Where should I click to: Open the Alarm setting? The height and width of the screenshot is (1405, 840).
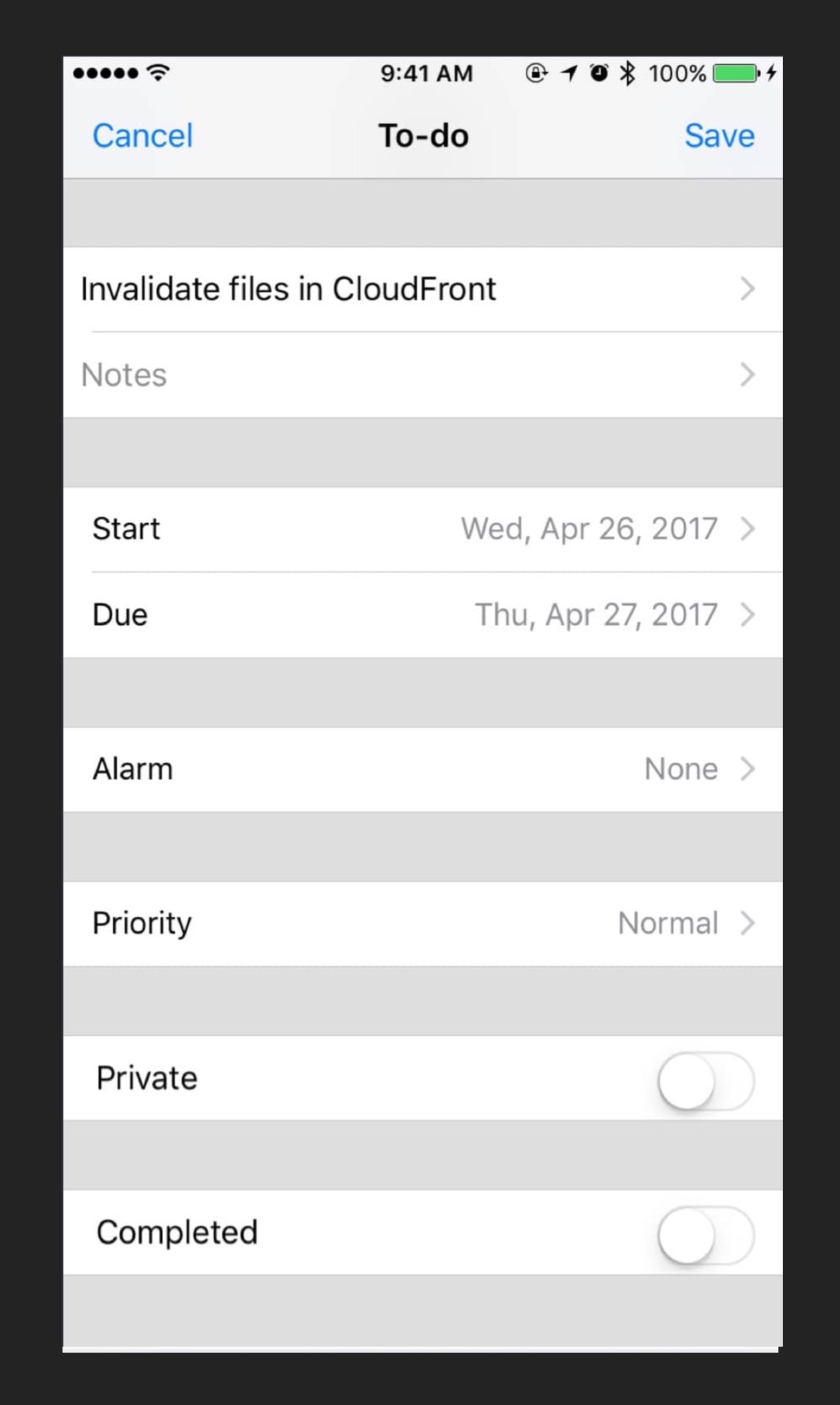click(422, 769)
